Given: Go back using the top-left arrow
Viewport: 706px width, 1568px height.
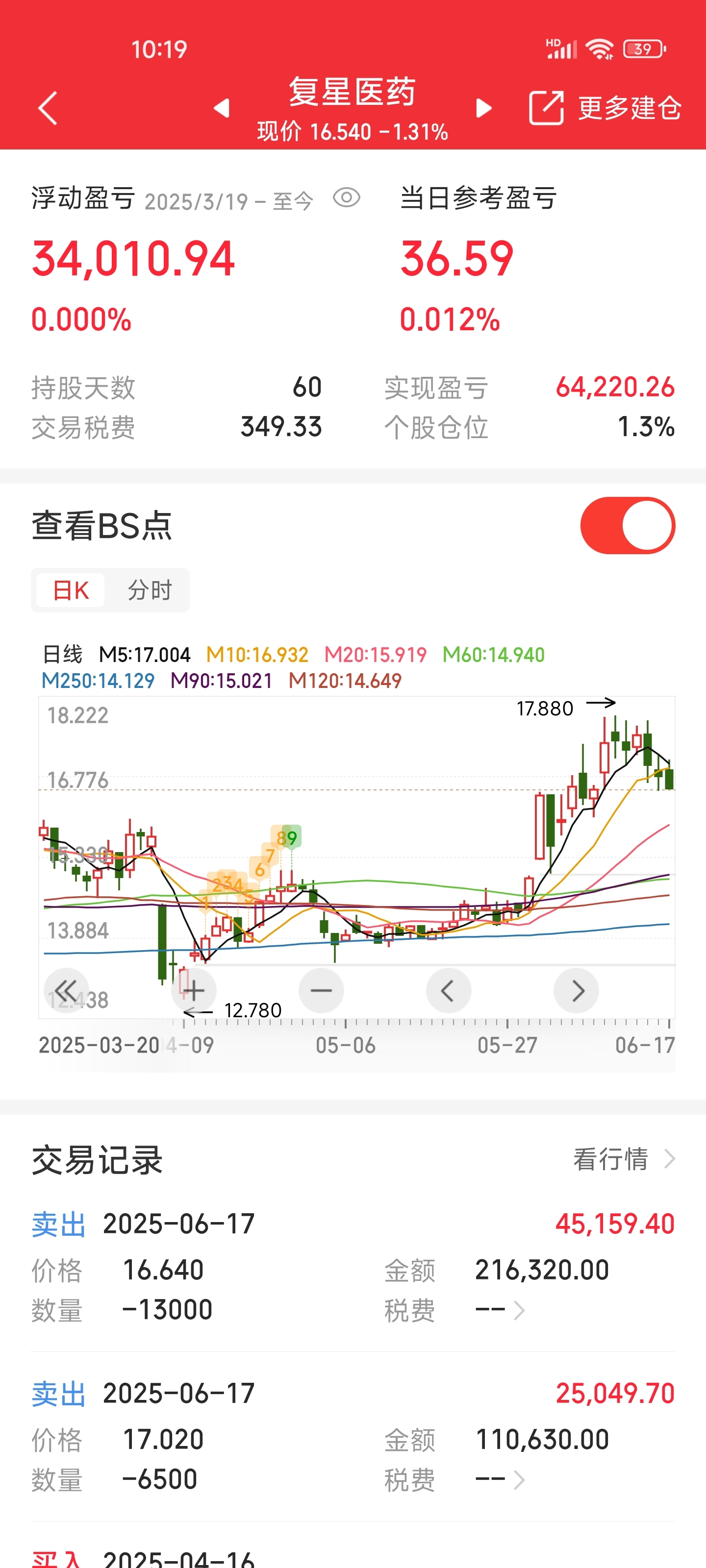Looking at the screenshot, I should click(48, 108).
